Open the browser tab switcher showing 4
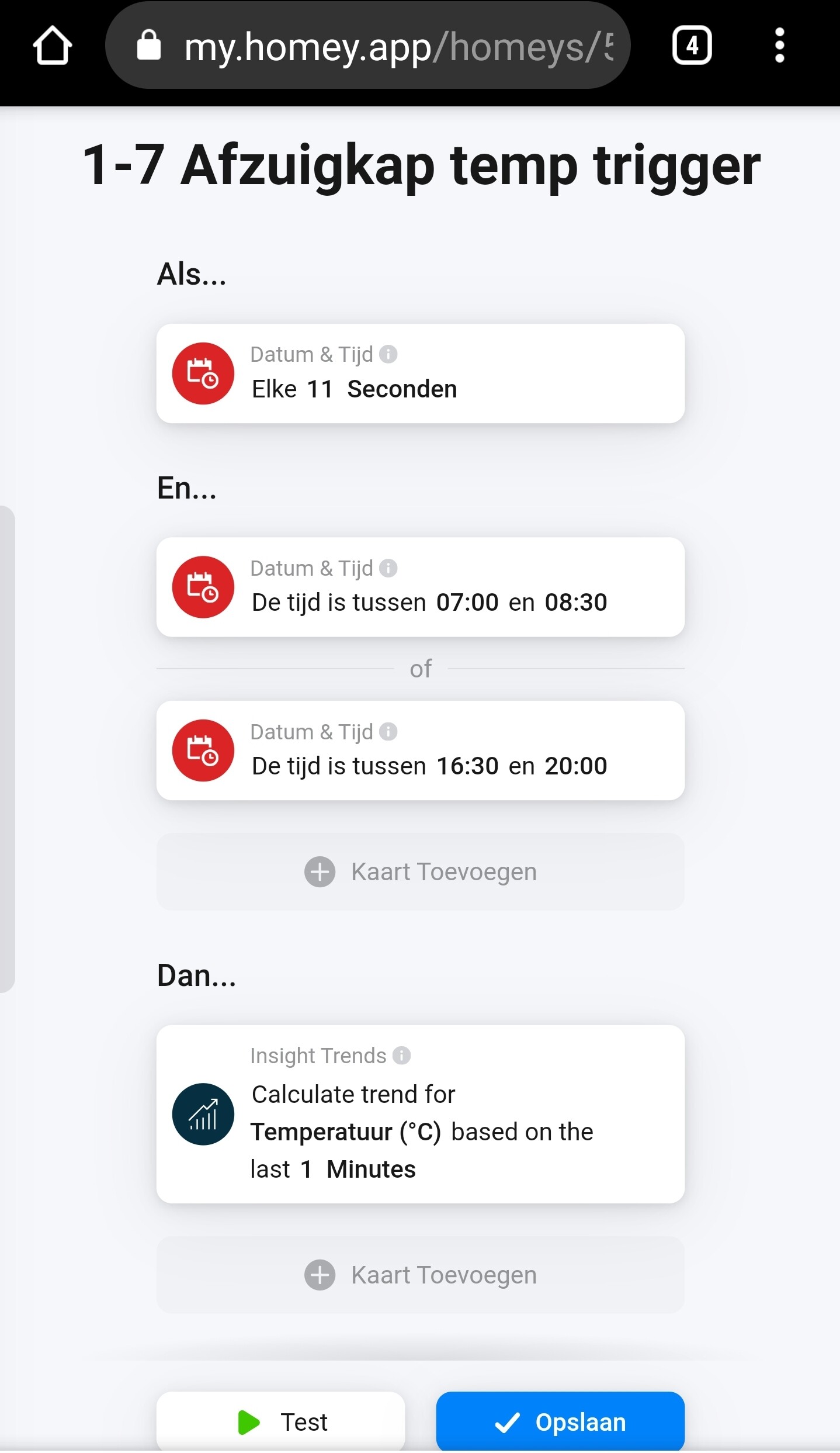Screen dimensions: 840x1453 point(692,46)
